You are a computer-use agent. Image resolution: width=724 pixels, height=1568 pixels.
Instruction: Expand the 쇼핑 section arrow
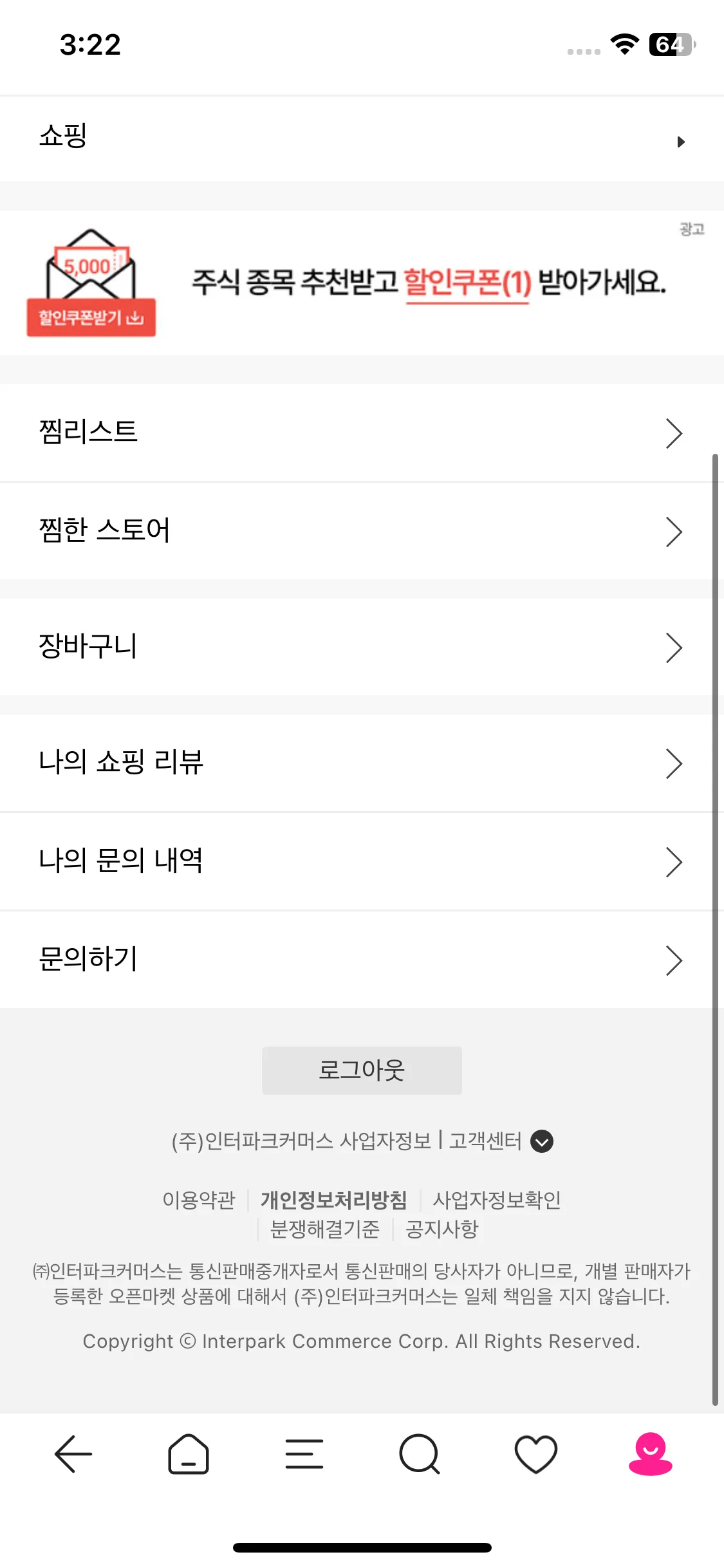tap(681, 142)
